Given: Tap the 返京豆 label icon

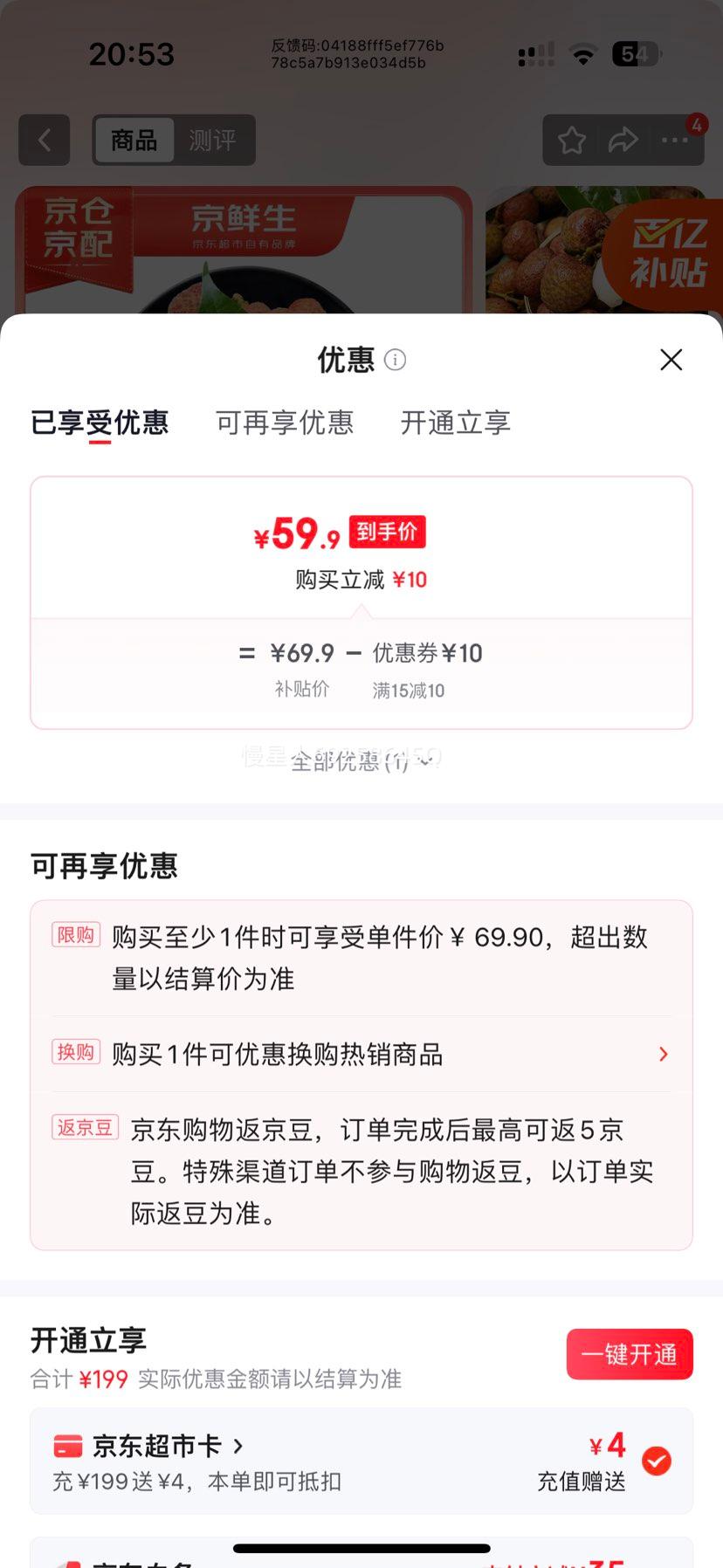Looking at the screenshot, I should click(85, 1127).
